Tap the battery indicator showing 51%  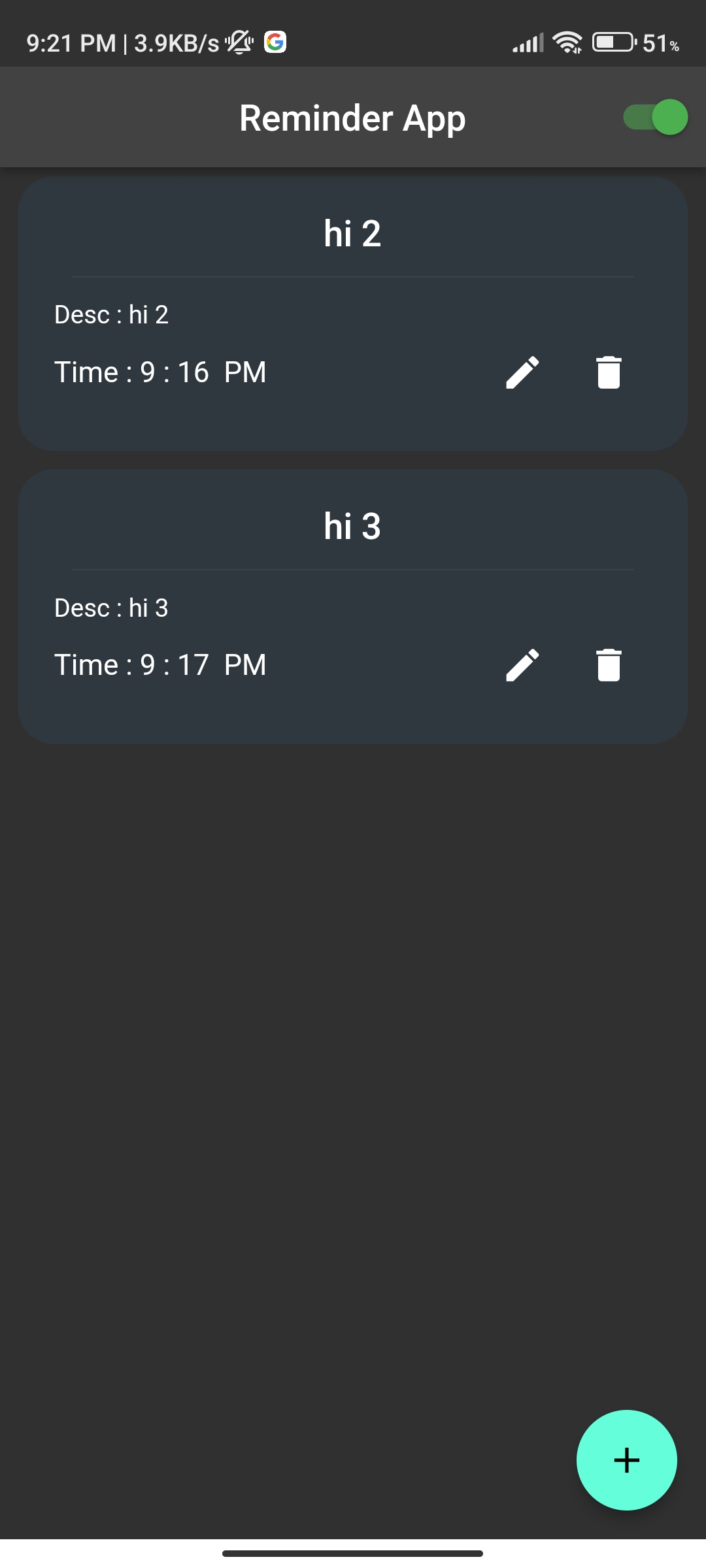tap(613, 42)
